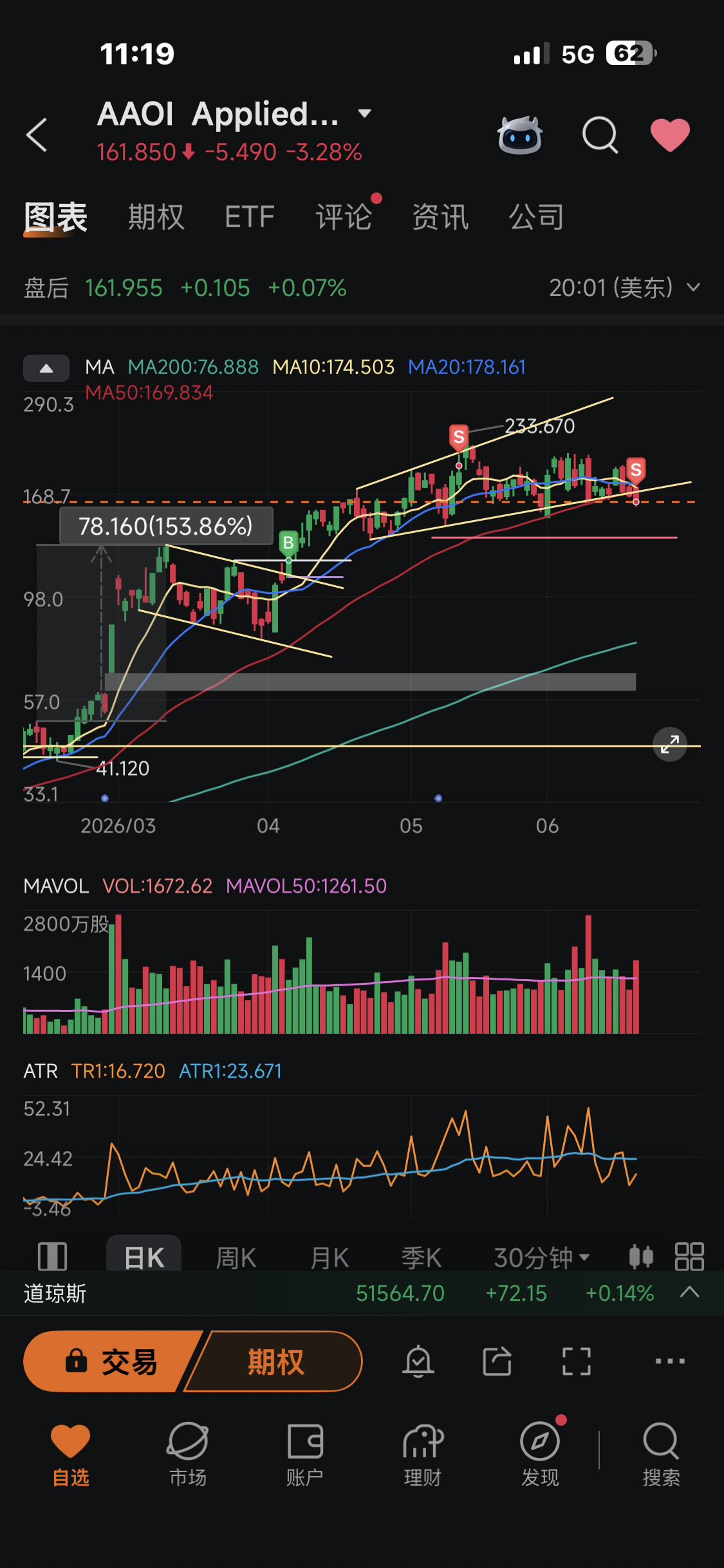The width and height of the screenshot is (724, 1568).
Task: Open the 评论 comments tab
Action: [344, 217]
